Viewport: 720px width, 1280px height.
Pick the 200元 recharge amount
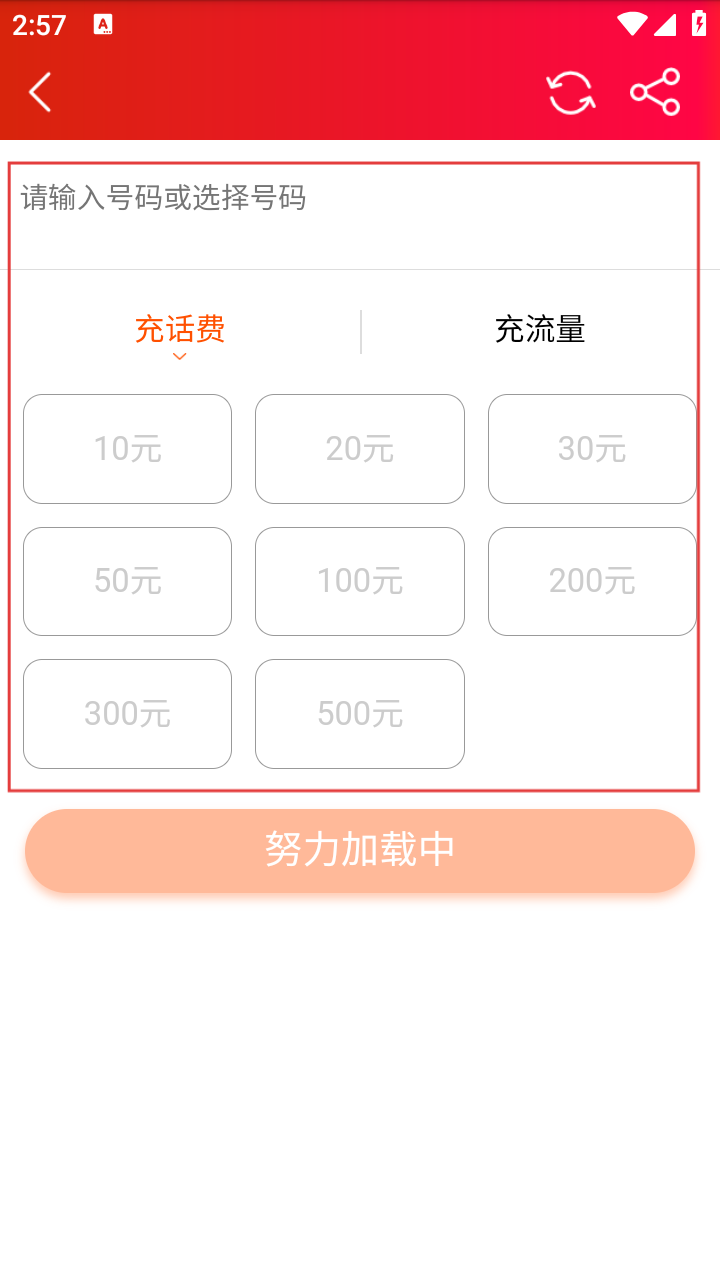[x=592, y=581]
